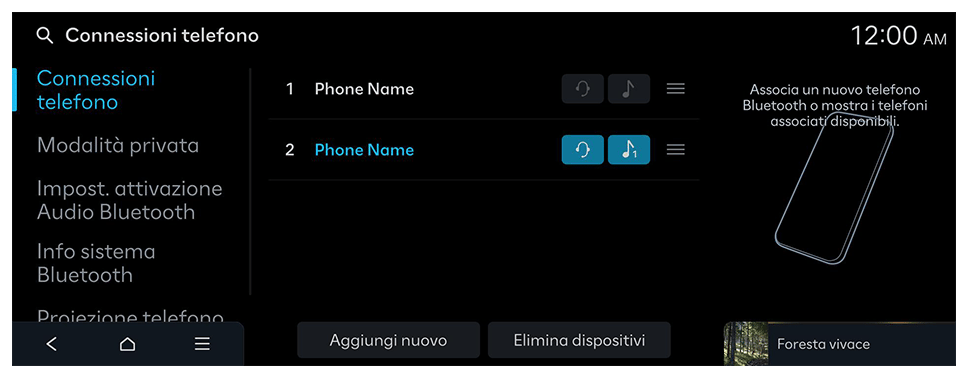
Task: Go back with the back arrow
Action: (52, 344)
